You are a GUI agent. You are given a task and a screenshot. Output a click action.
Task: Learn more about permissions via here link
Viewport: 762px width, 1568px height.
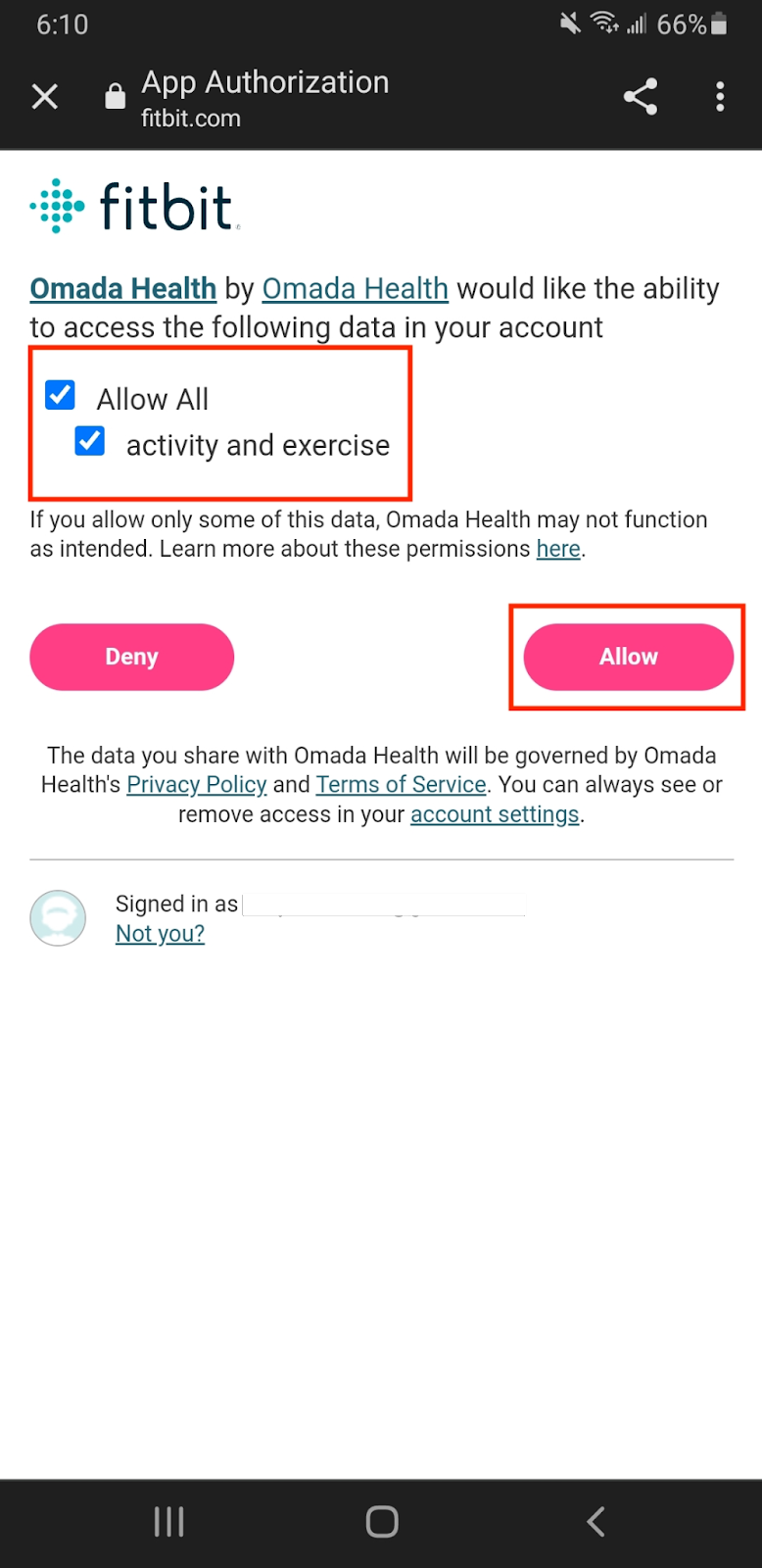(558, 549)
